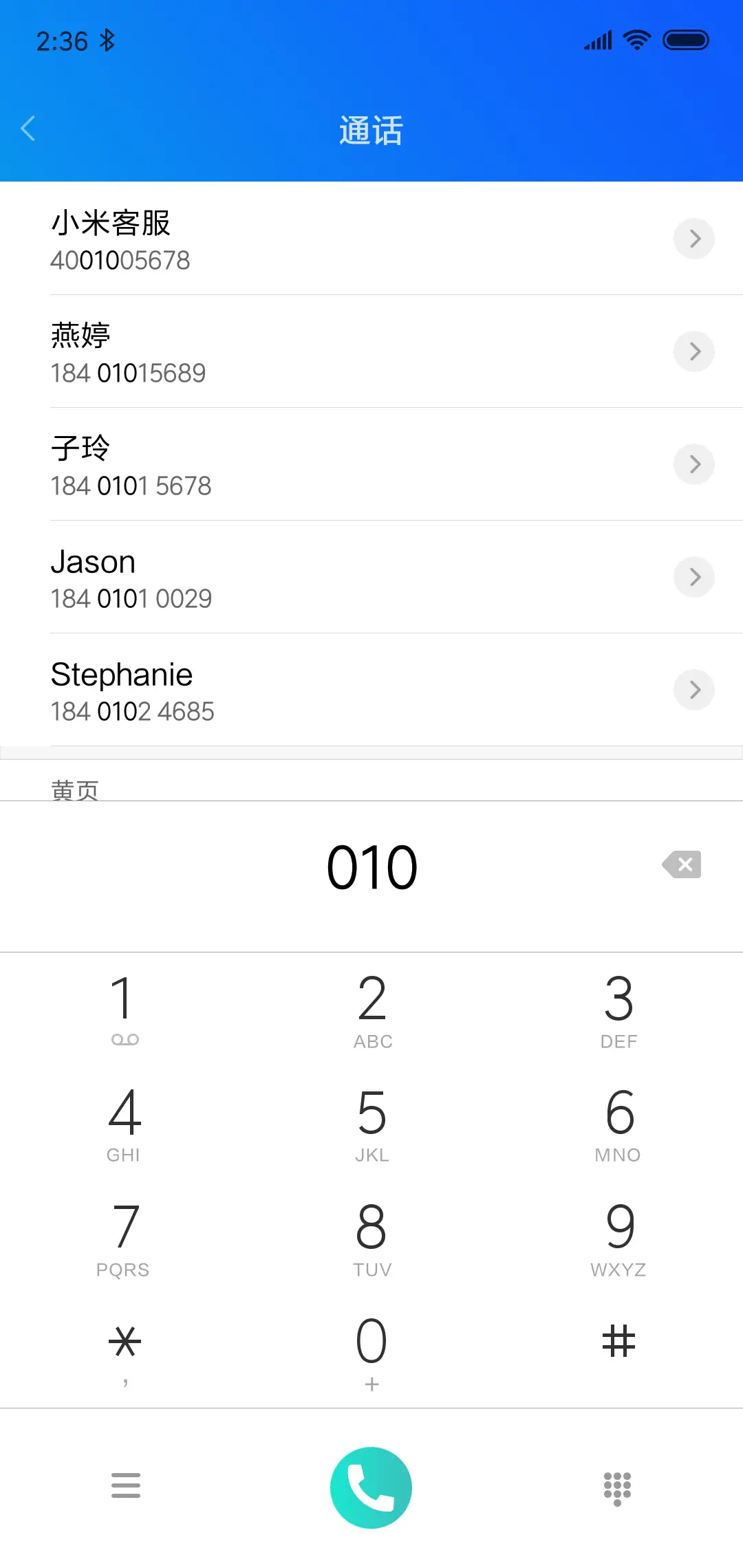743x1568 pixels.
Task: Tap the star key
Action: [x=125, y=1348]
